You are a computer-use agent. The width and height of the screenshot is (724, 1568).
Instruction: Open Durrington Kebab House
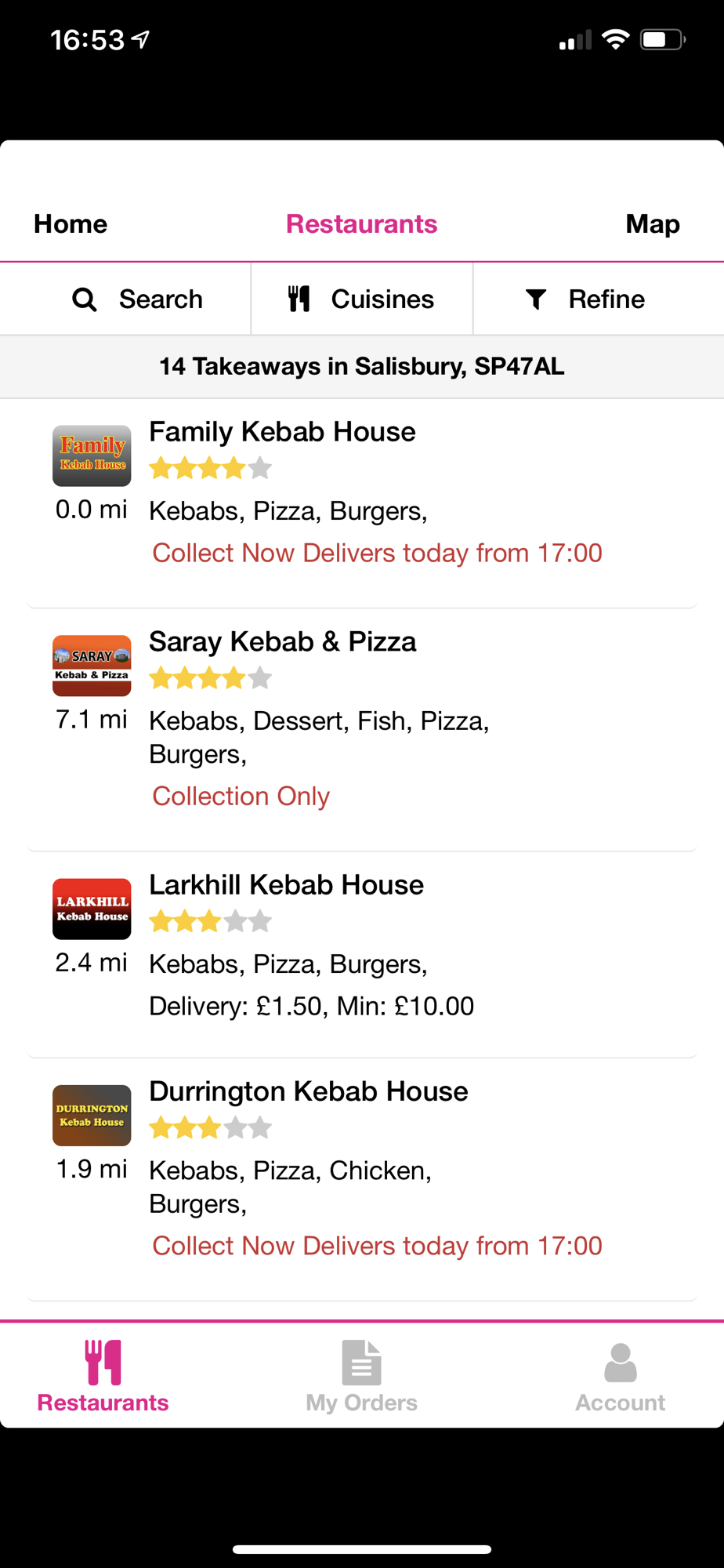(362, 1180)
